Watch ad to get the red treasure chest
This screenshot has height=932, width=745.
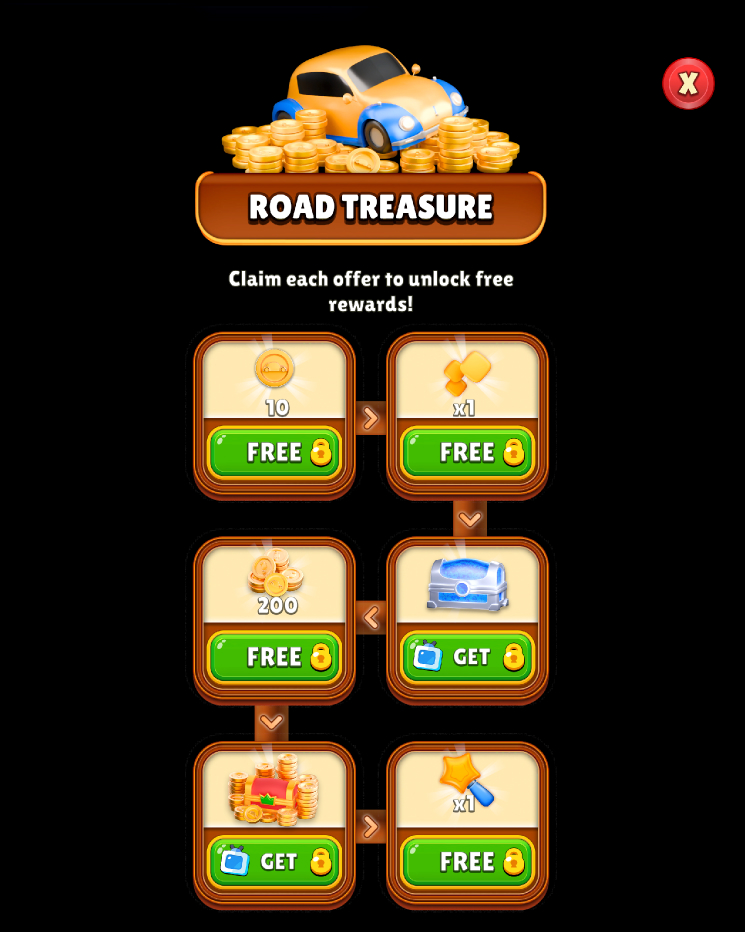274,861
